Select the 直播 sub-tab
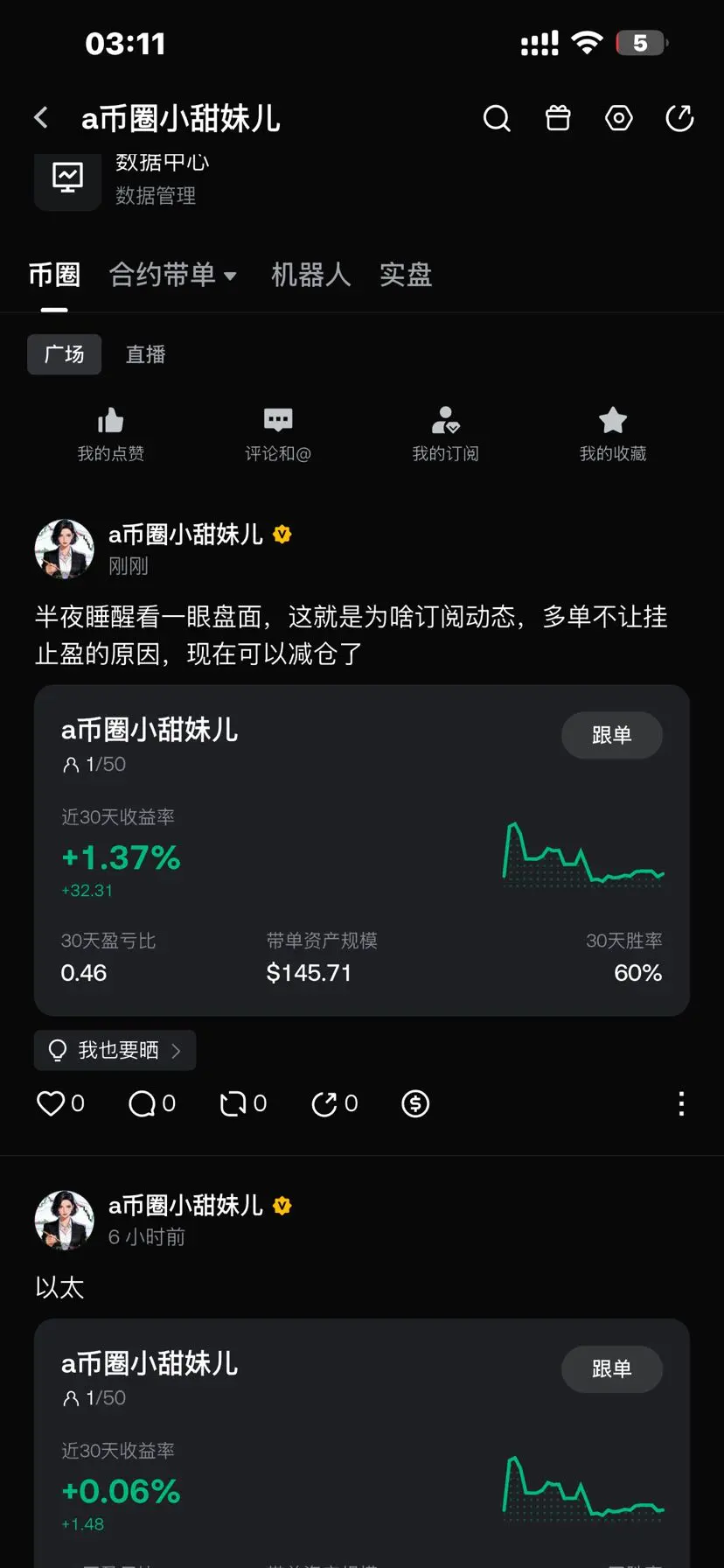The width and height of the screenshot is (724, 1568). 145,354
